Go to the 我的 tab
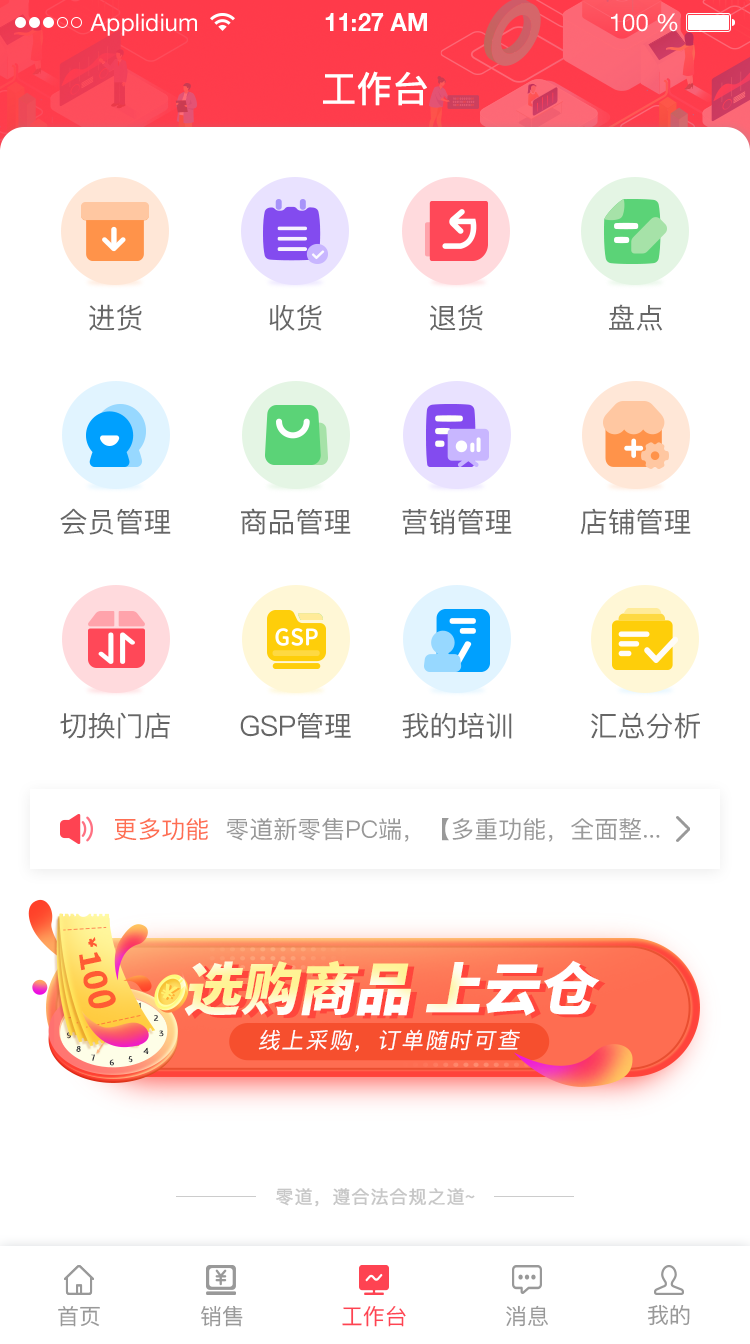The height and width of the screenshot is (1344, 750). [x=668, y=1295]
